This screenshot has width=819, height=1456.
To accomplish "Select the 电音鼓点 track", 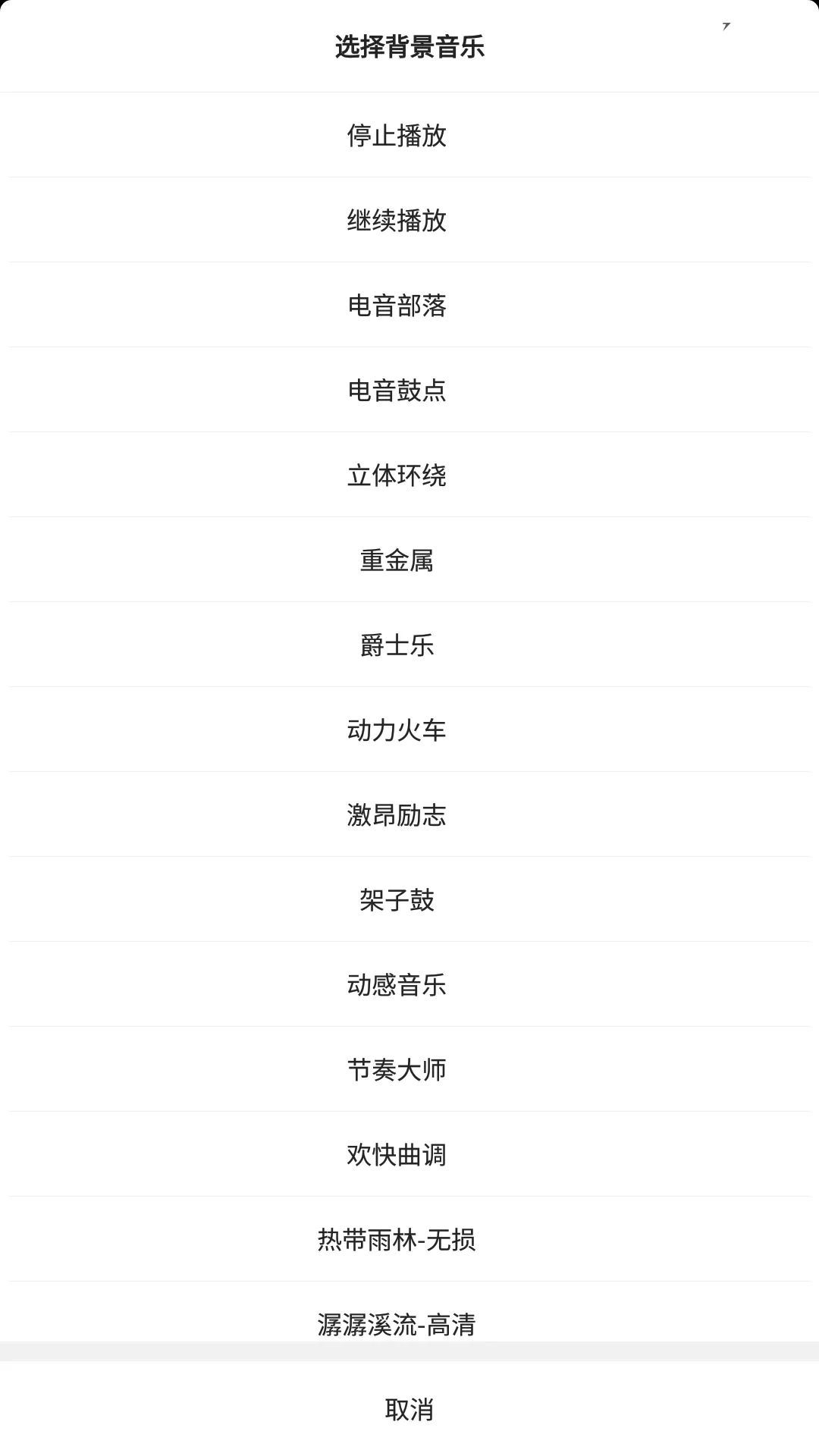I will click(397, 391).
